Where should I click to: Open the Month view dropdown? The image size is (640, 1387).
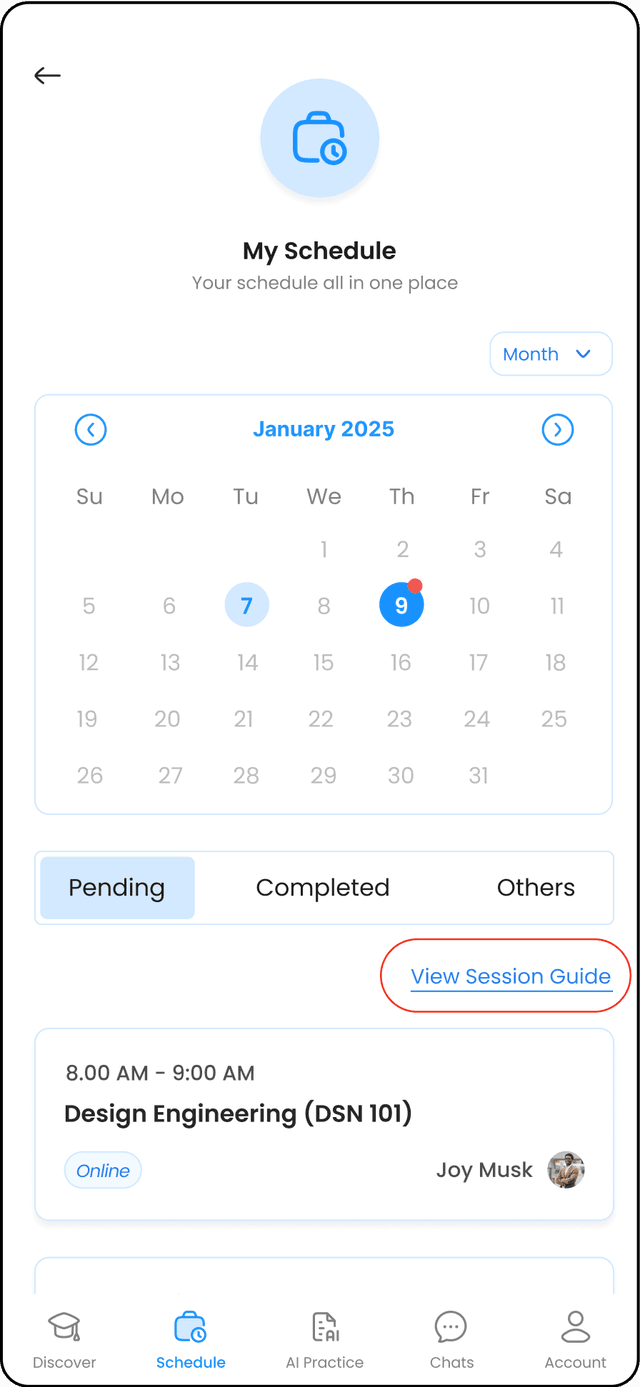(550, 354)
